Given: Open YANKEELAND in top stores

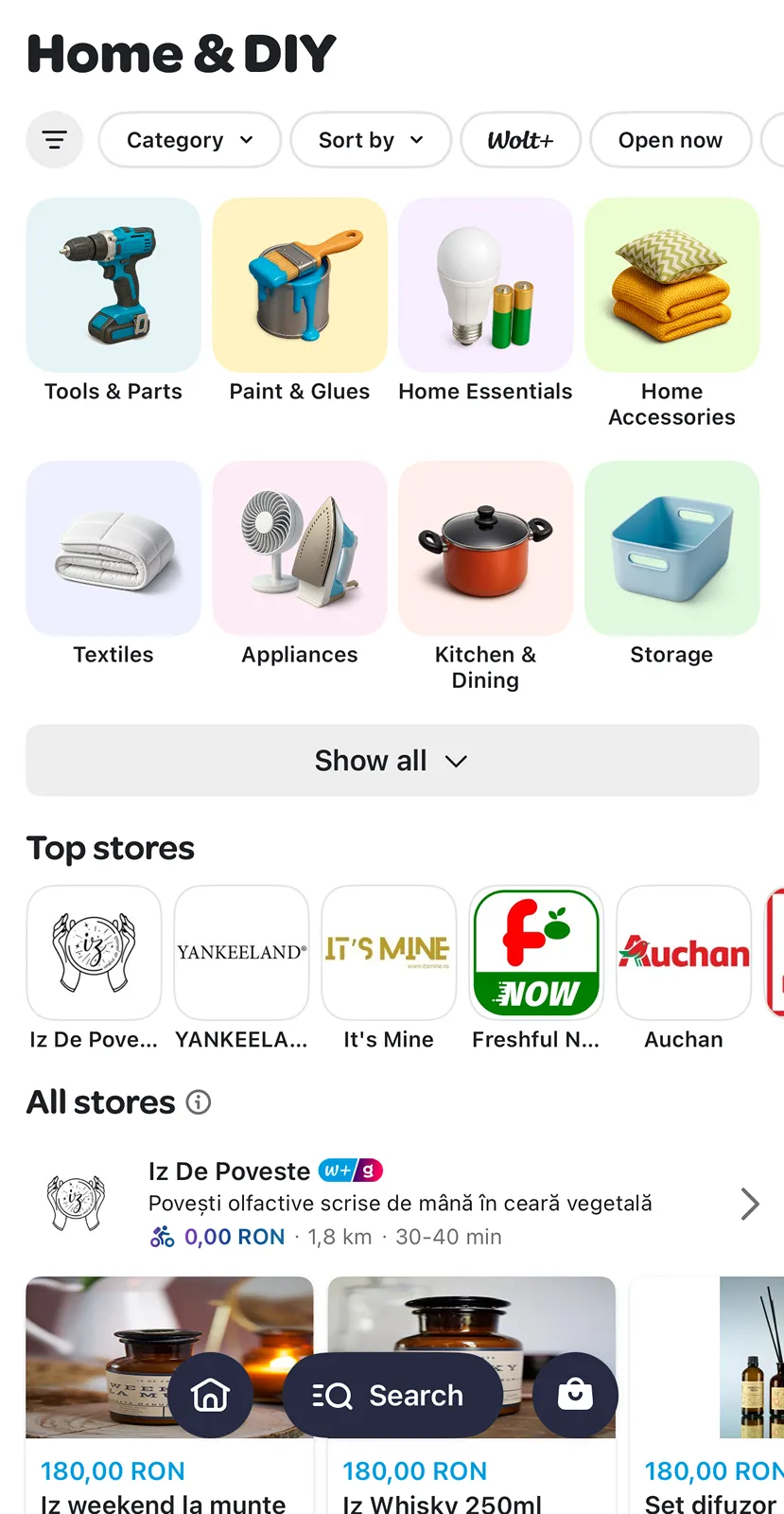Looking at the screenshot, I should point(241,967).
